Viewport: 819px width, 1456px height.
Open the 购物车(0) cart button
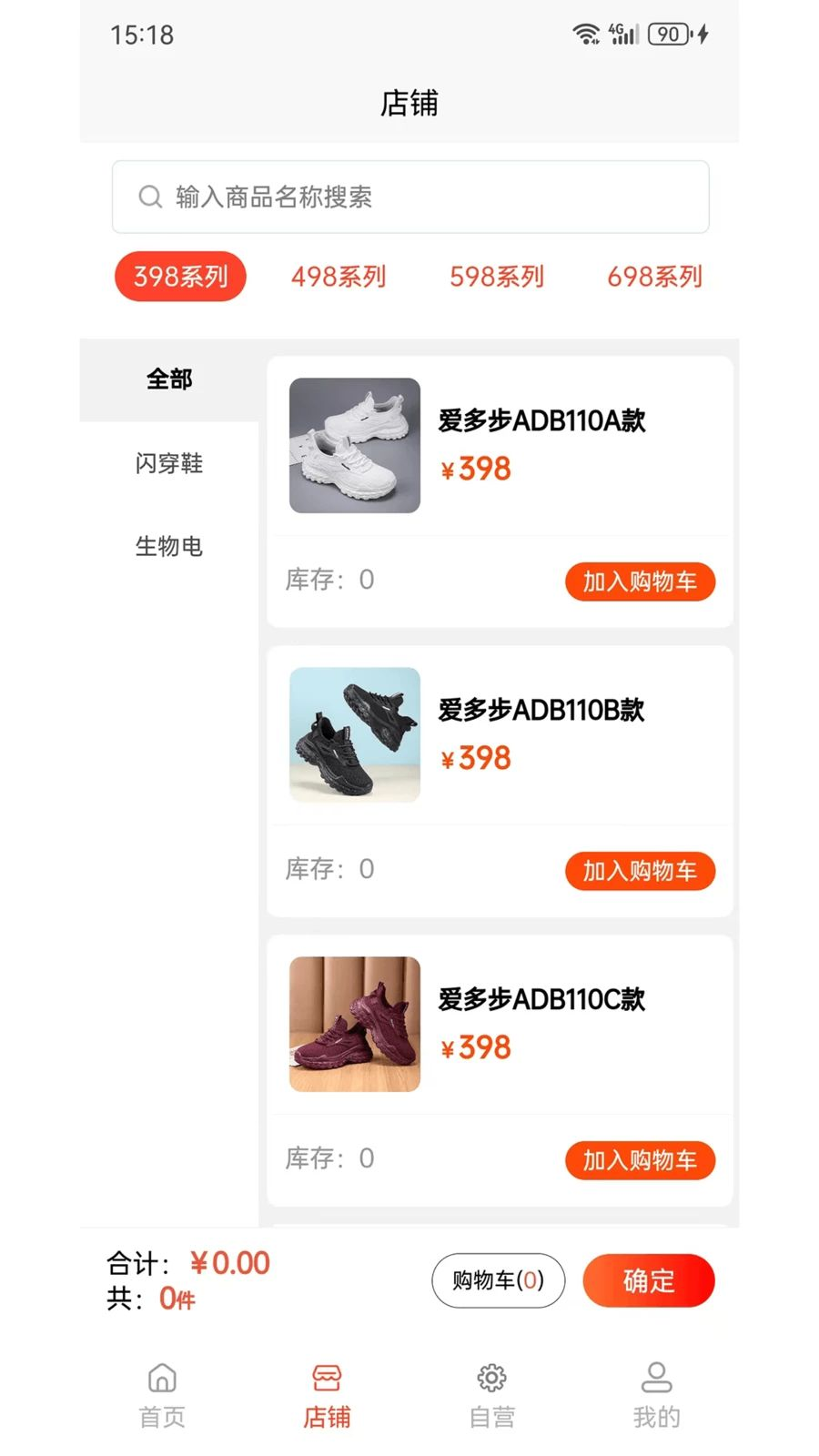point(499,1280)
